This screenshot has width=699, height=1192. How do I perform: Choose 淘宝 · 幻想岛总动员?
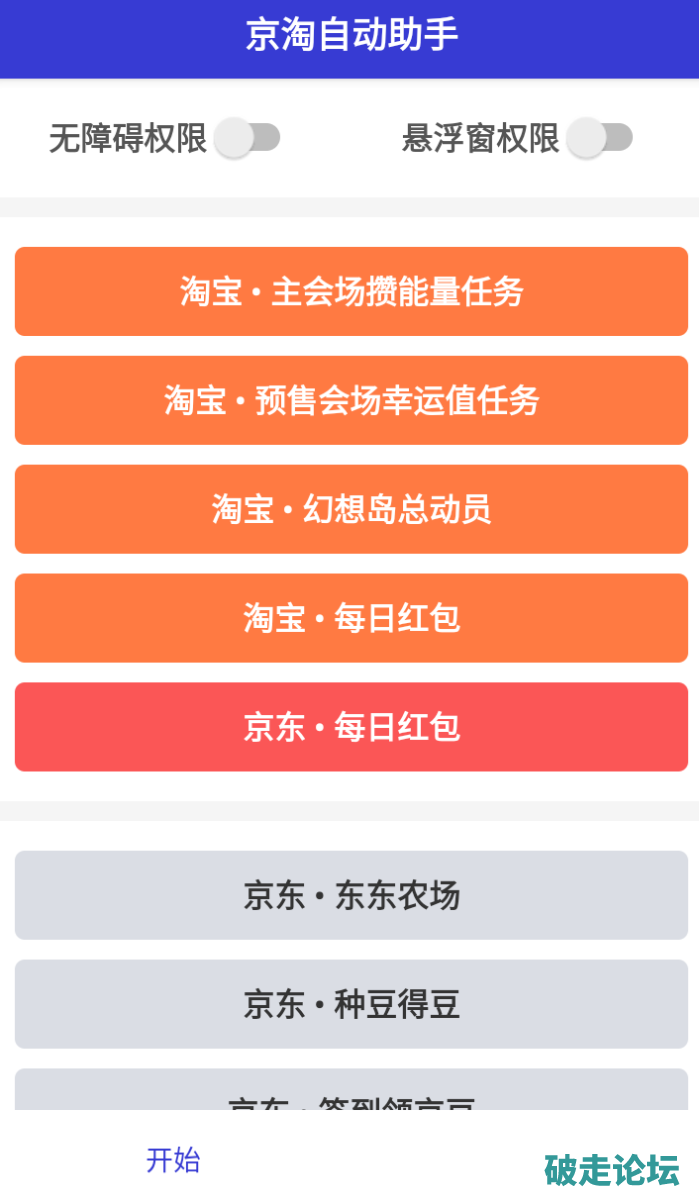[351, 510]
